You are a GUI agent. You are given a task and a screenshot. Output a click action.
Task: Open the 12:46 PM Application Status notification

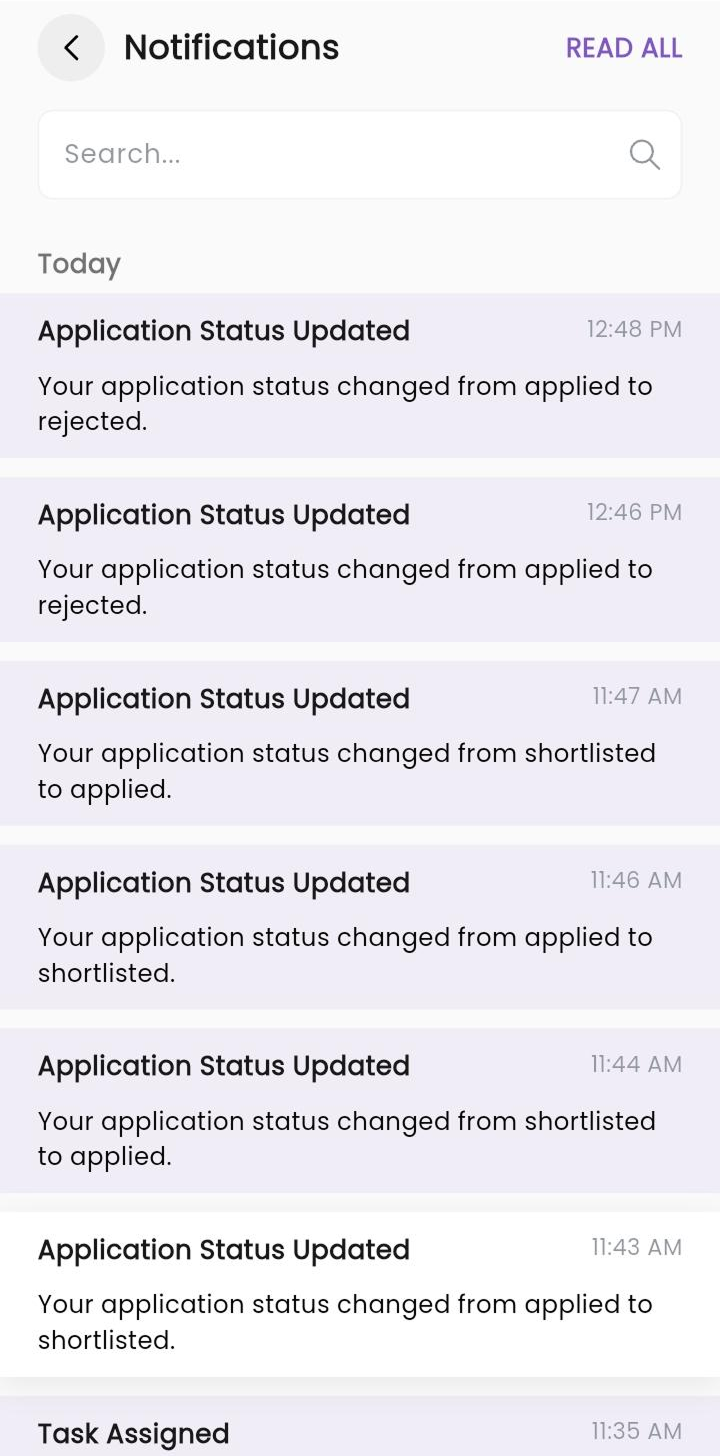point(360,560)
